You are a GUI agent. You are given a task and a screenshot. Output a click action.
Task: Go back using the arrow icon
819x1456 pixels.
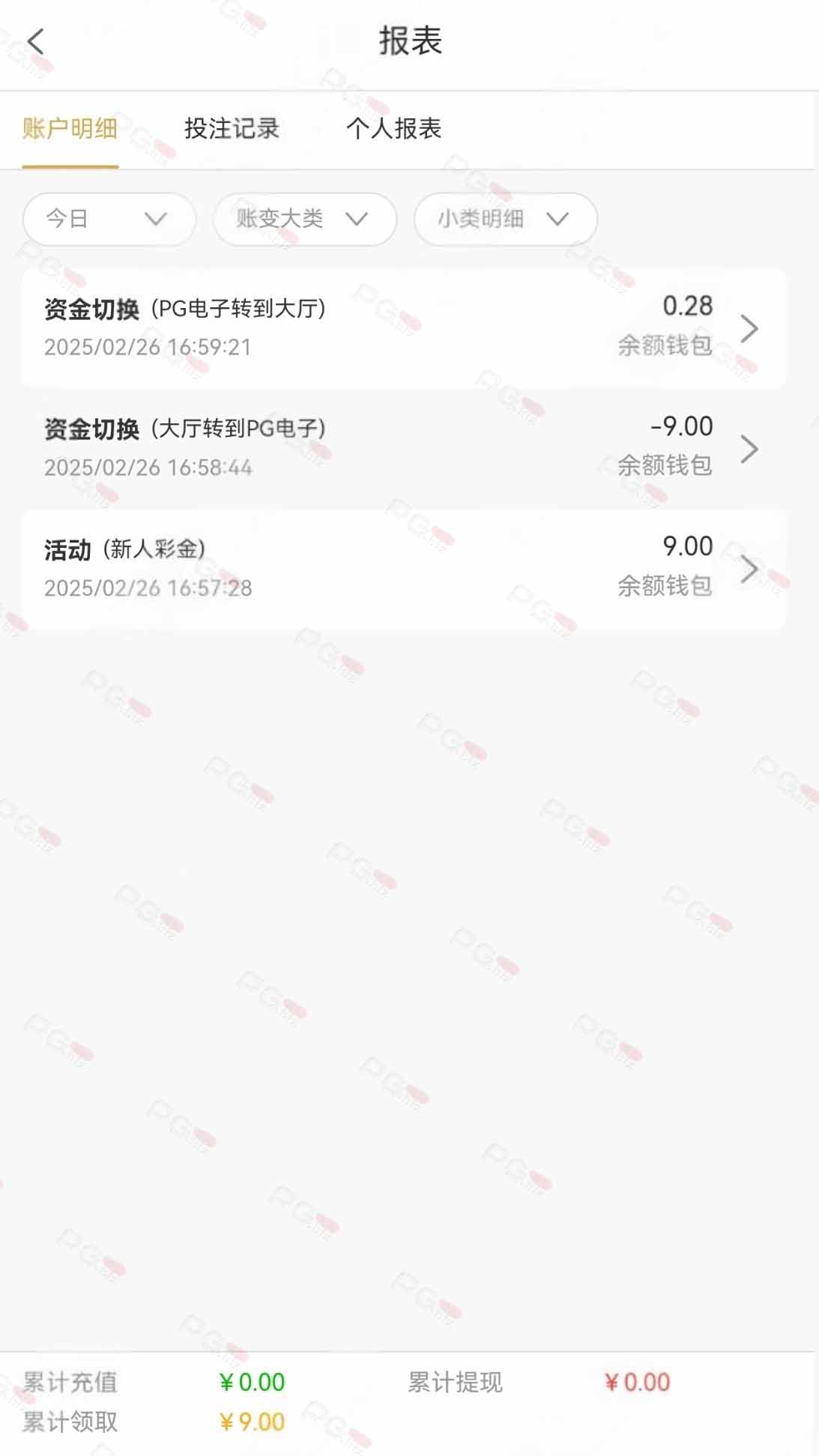[36, 41]
